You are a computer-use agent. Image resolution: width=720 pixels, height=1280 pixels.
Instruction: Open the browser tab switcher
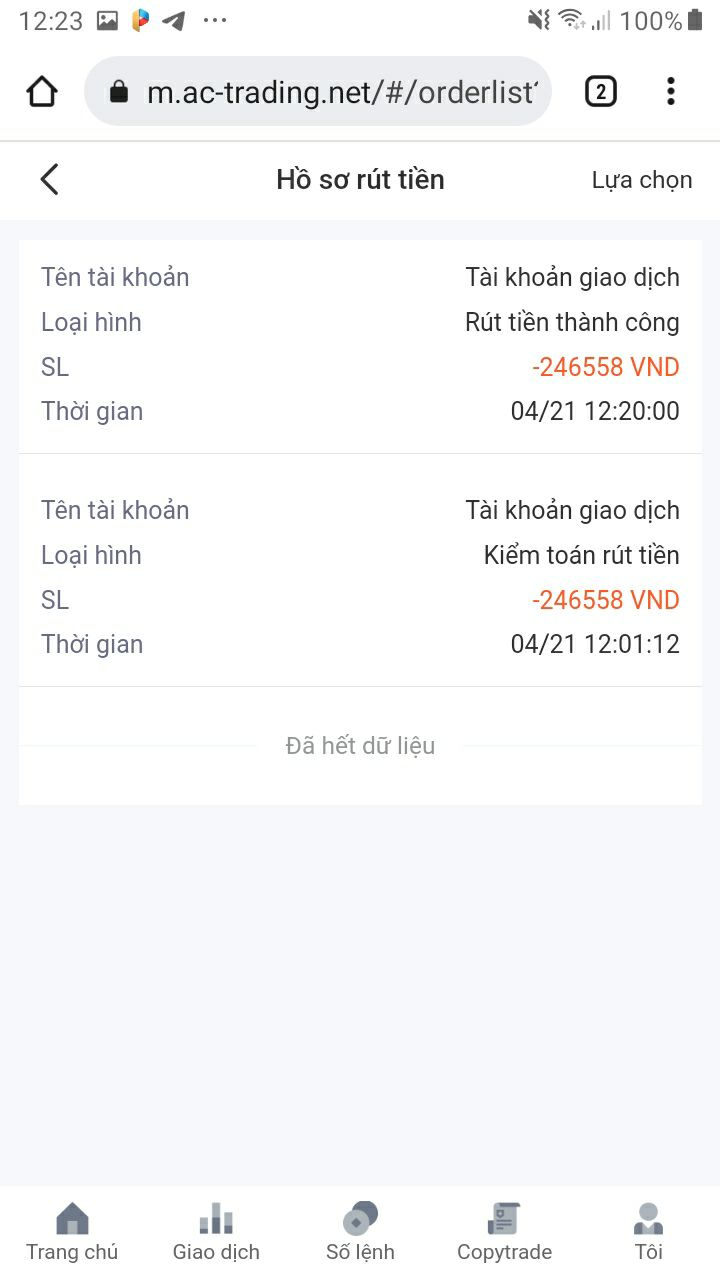(x=600, y=92)
